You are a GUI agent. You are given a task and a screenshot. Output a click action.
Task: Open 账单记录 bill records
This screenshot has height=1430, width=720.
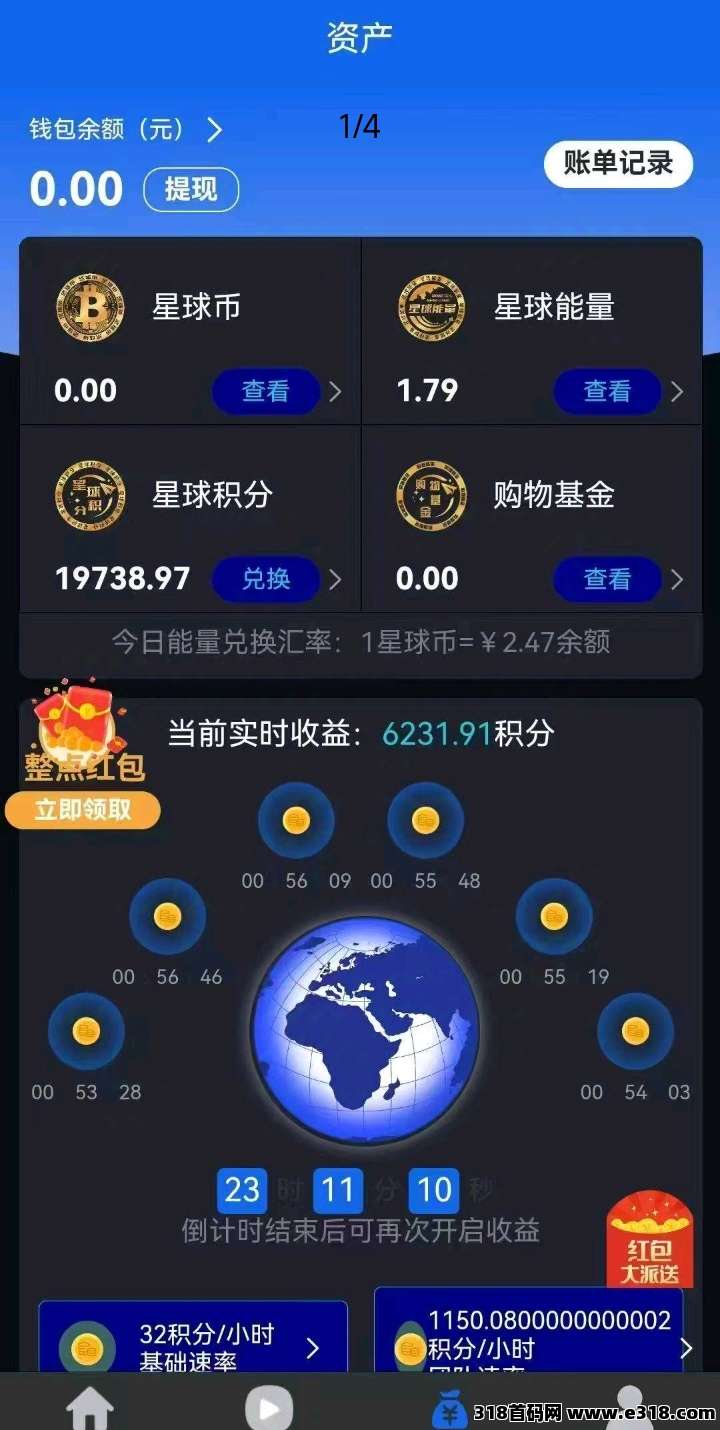pyautogui.click(x=618, y=164)
